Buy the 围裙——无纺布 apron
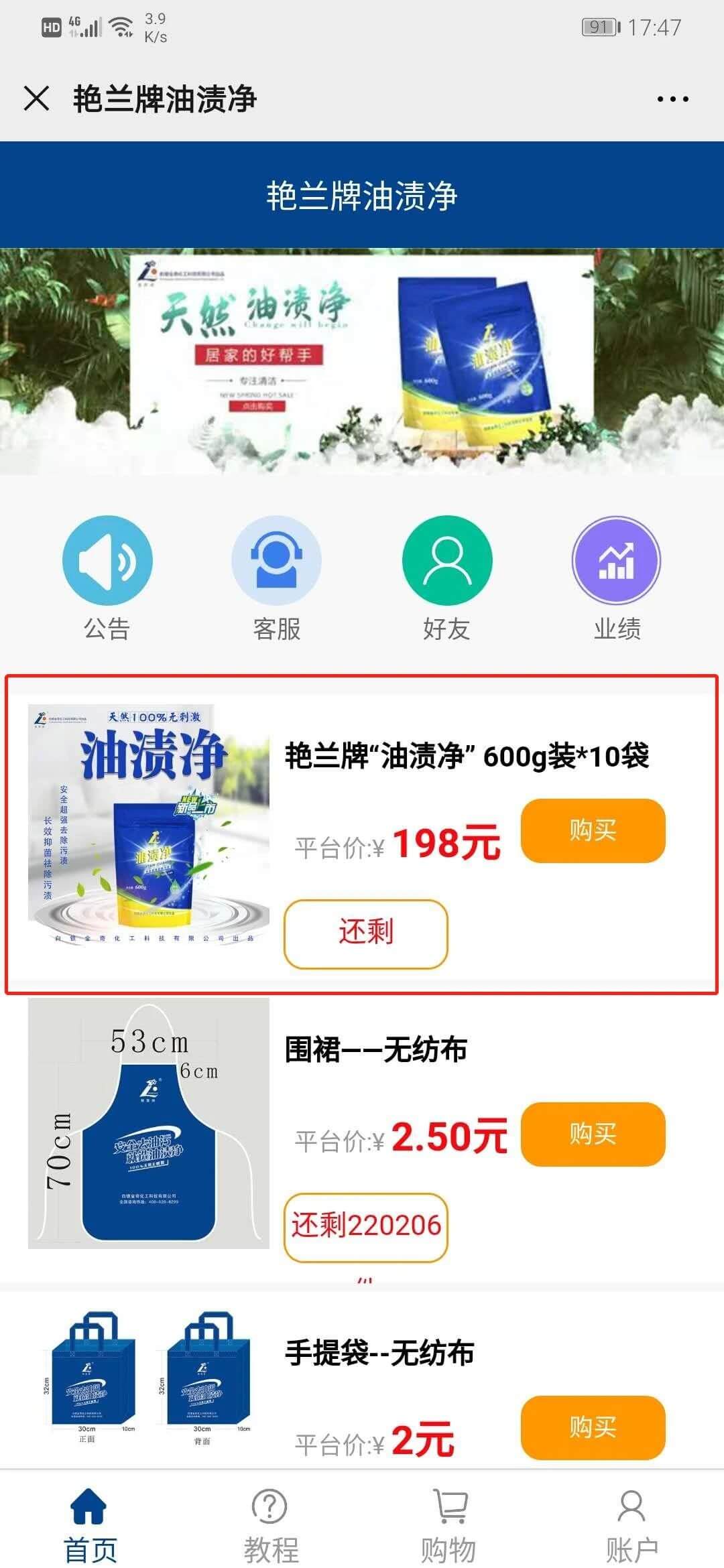 (x=593, y=1134)
